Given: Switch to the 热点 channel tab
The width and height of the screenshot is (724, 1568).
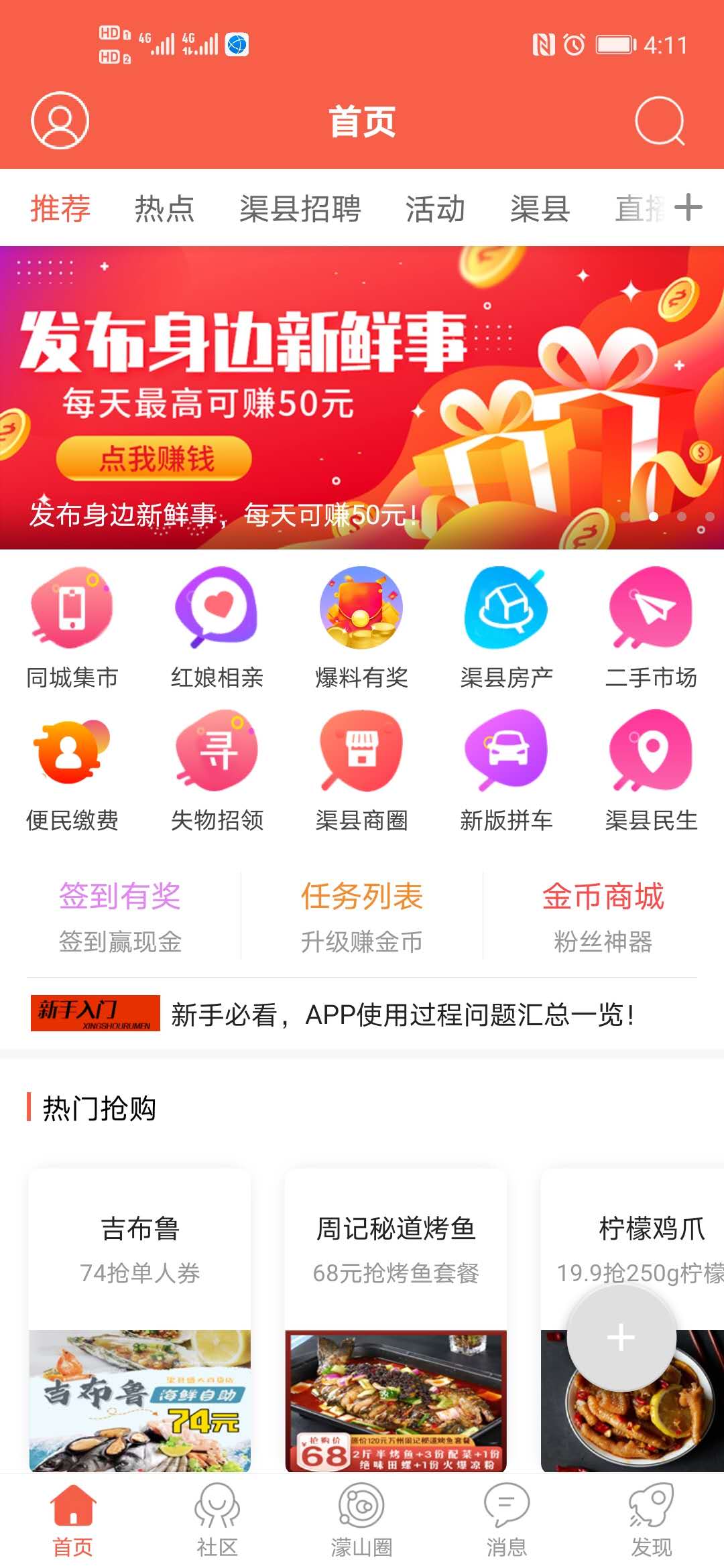Looking at the screenshot, I should pos(163,208).
